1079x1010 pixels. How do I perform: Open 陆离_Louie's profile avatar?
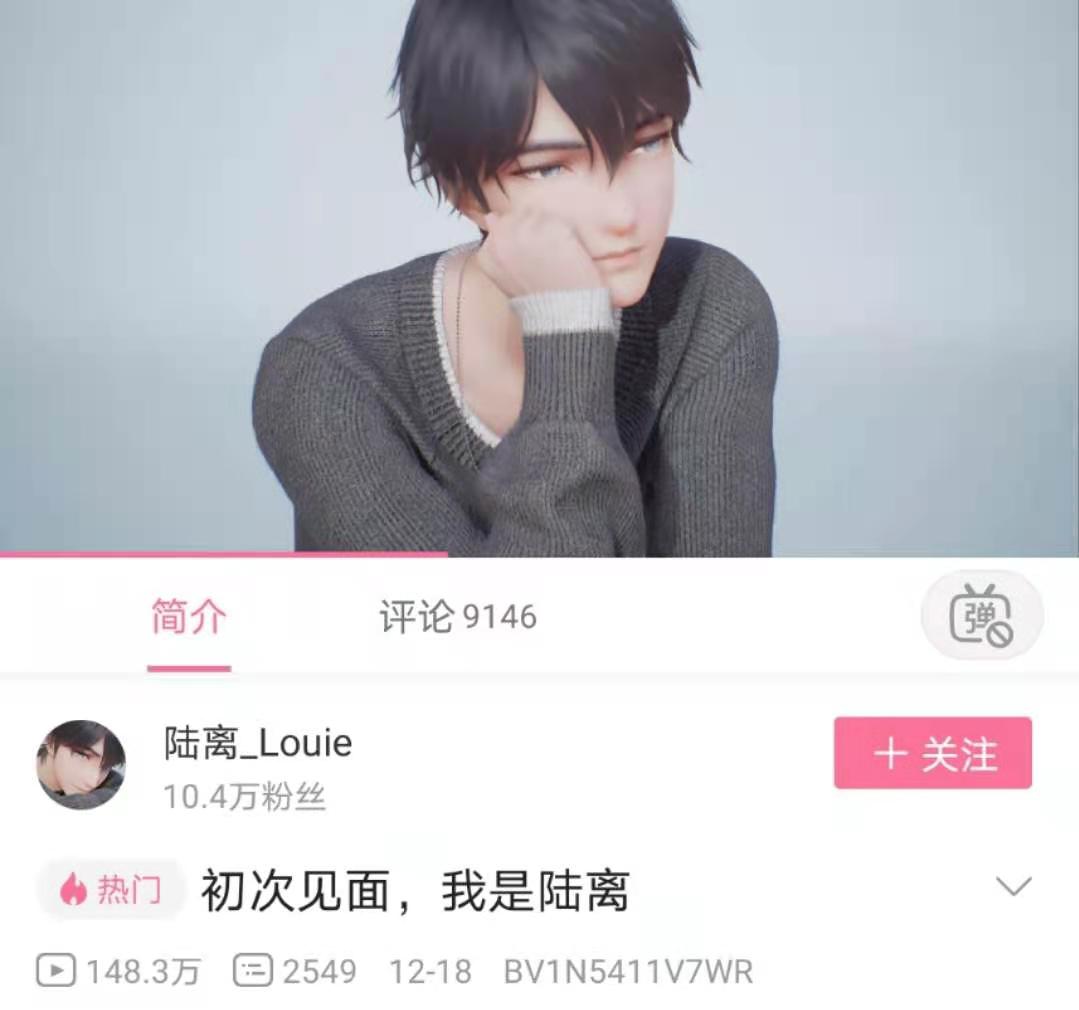(x=81, y=764)
